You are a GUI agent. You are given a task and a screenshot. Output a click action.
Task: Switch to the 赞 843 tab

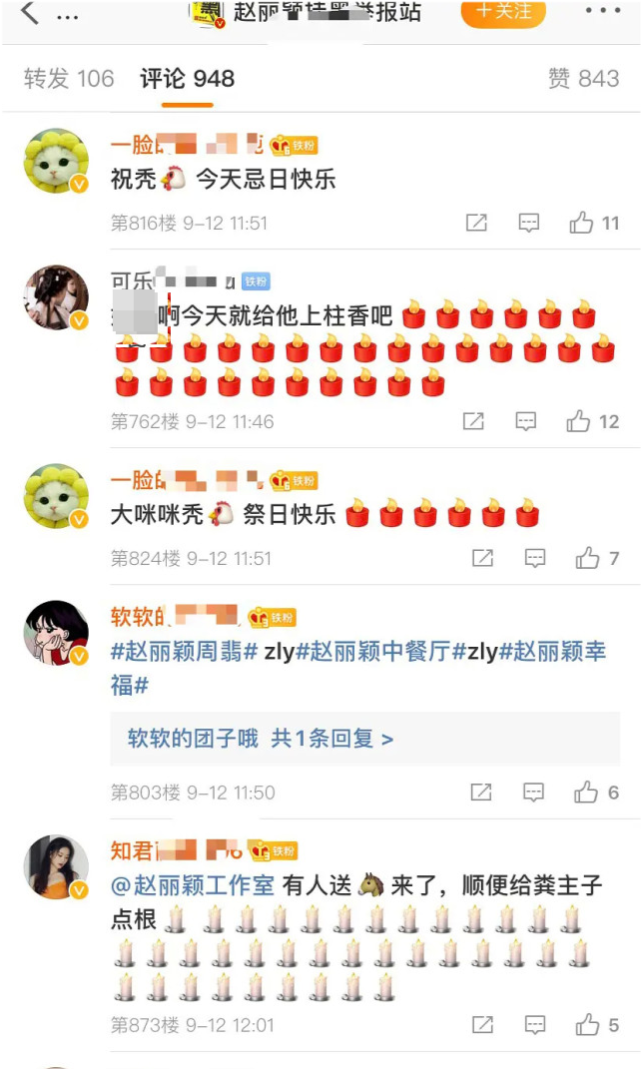click(584, 78)
